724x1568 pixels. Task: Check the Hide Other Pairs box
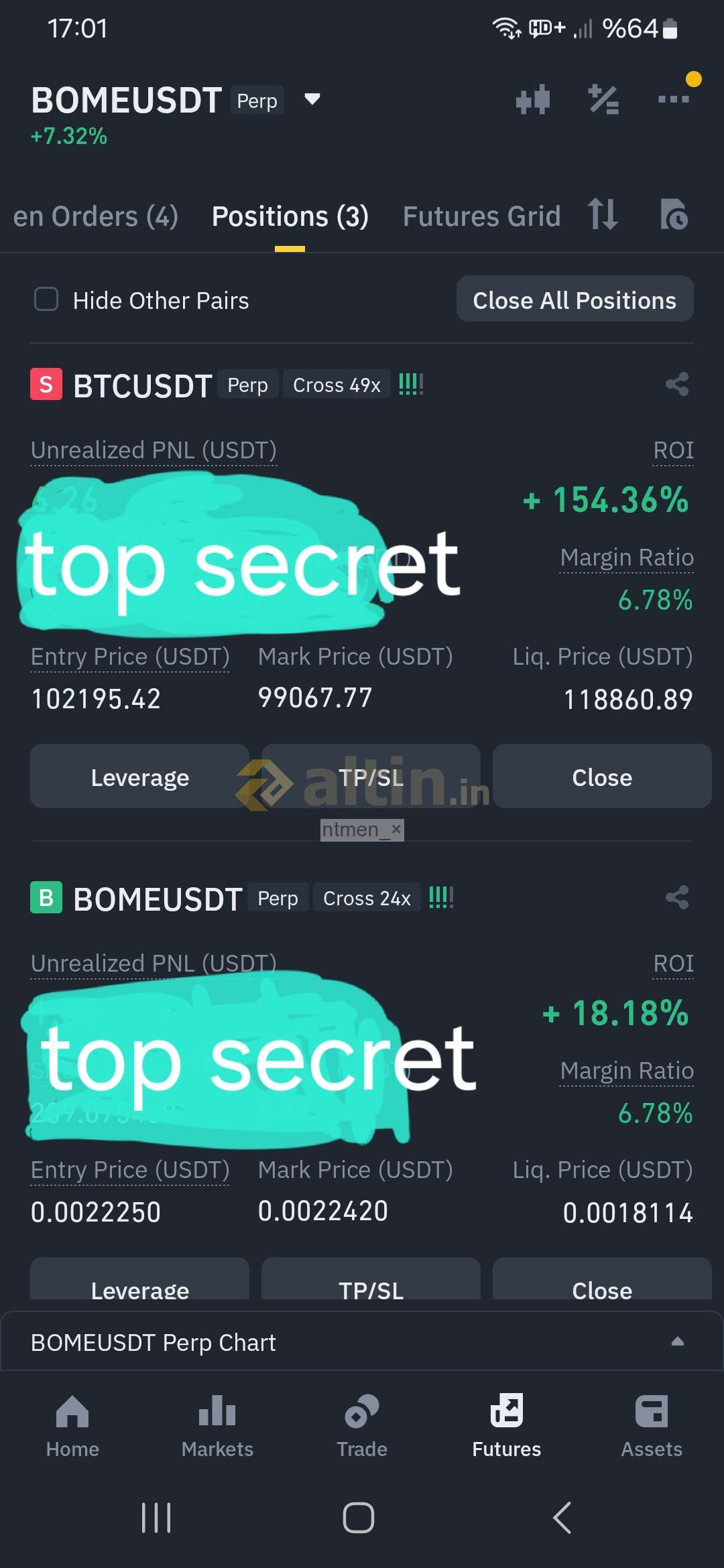click(x=46, y=300)
